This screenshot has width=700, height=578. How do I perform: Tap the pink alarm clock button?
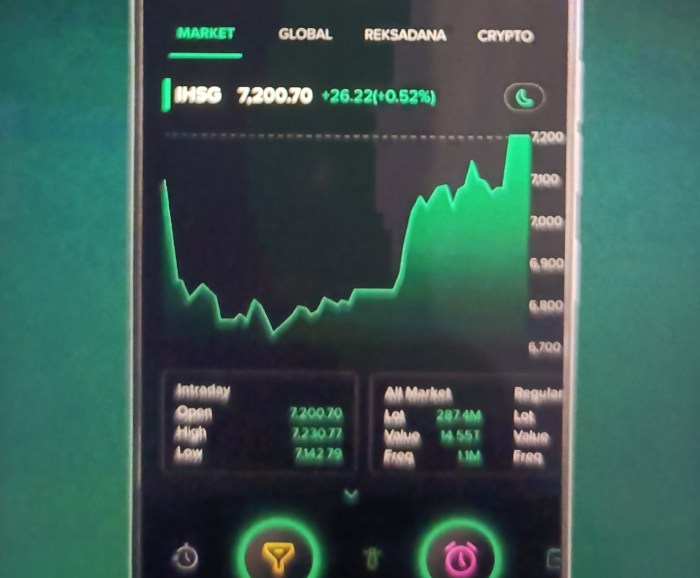[460, 555]
